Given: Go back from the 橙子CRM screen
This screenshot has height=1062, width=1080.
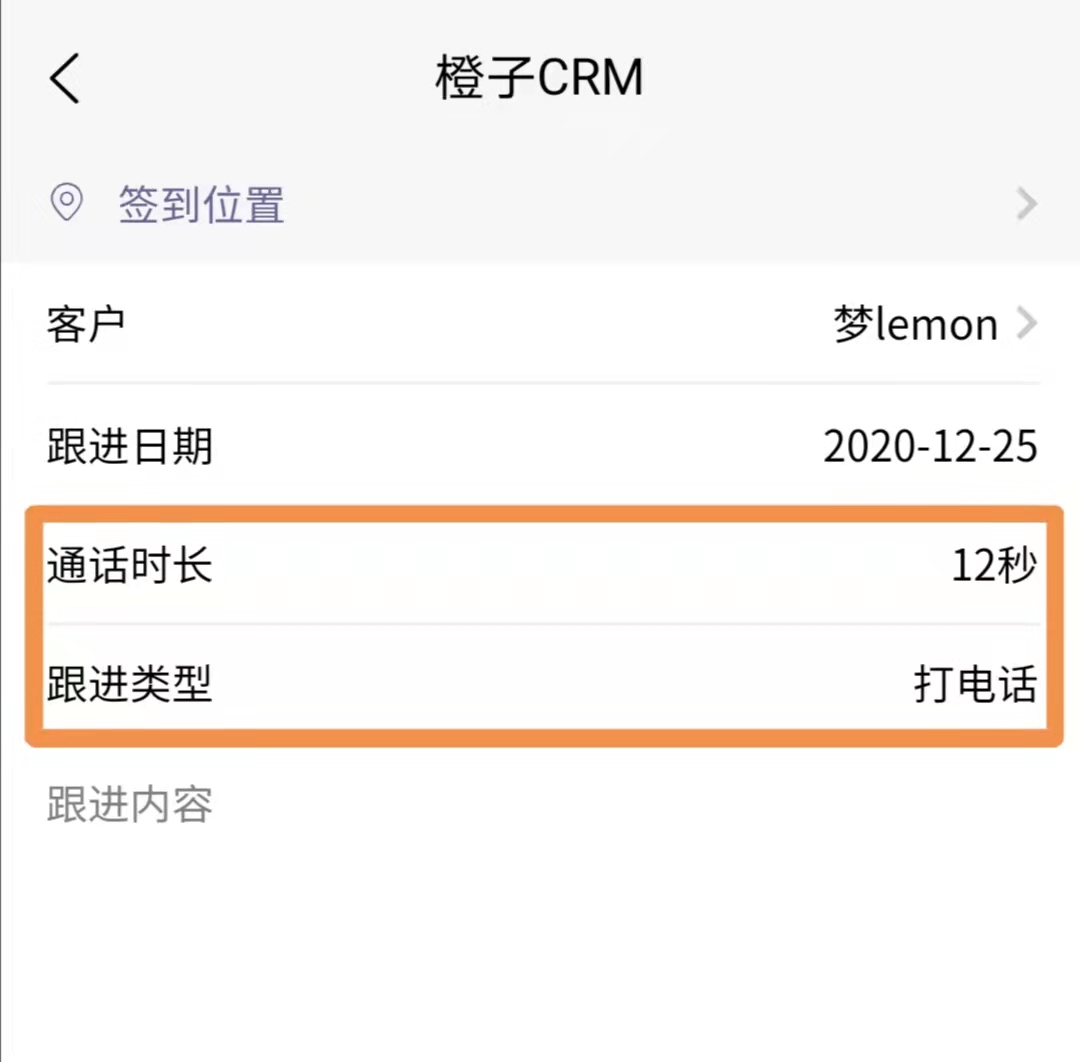Looking at the screenshot, I should coord(65,79).
